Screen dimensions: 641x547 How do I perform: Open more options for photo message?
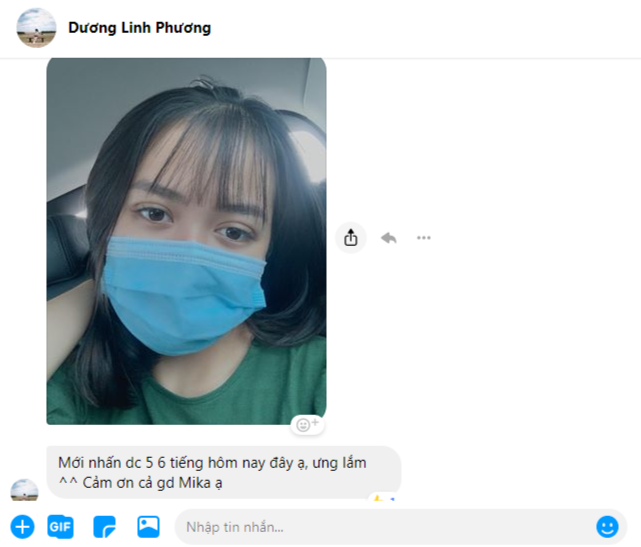(x=424, y=238)
